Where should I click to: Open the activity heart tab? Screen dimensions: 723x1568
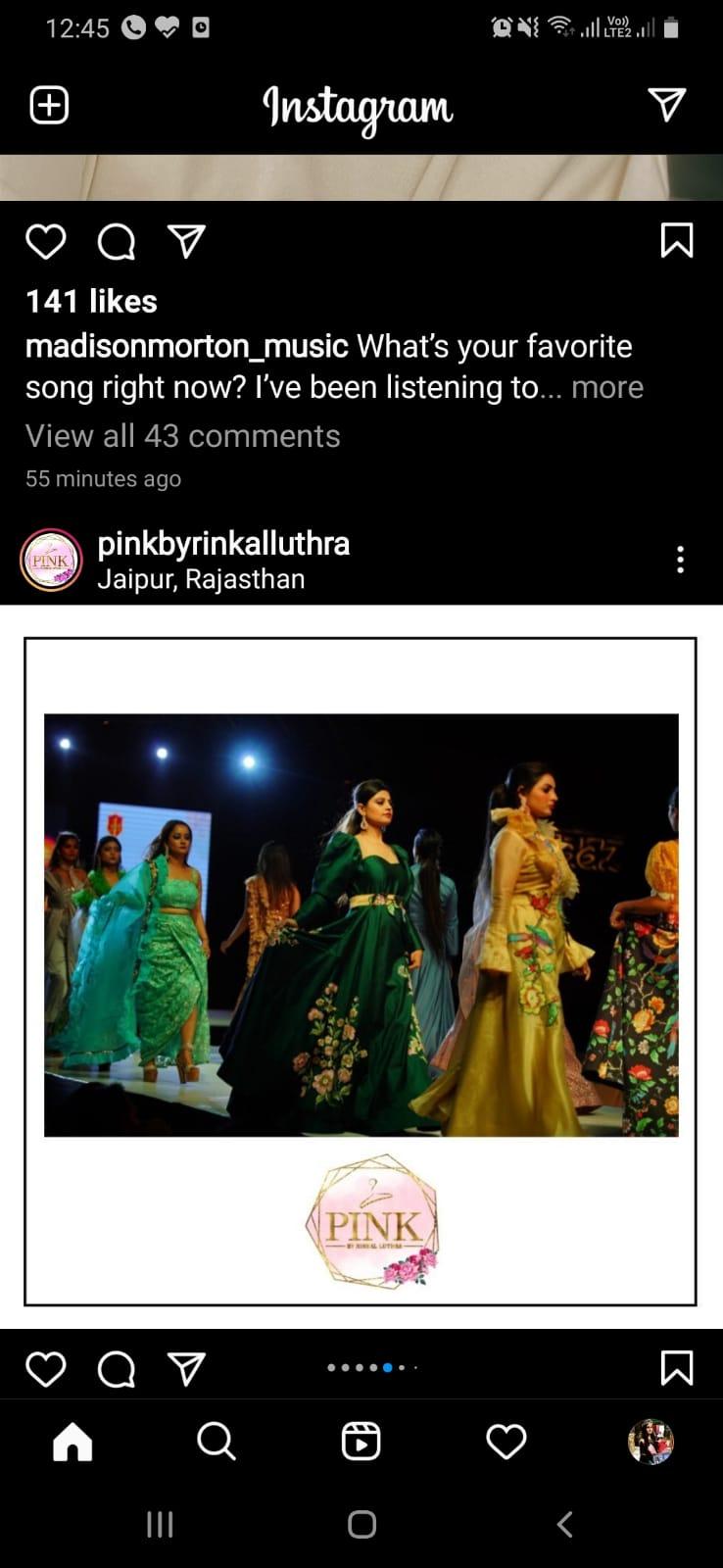pos(506,1442)
